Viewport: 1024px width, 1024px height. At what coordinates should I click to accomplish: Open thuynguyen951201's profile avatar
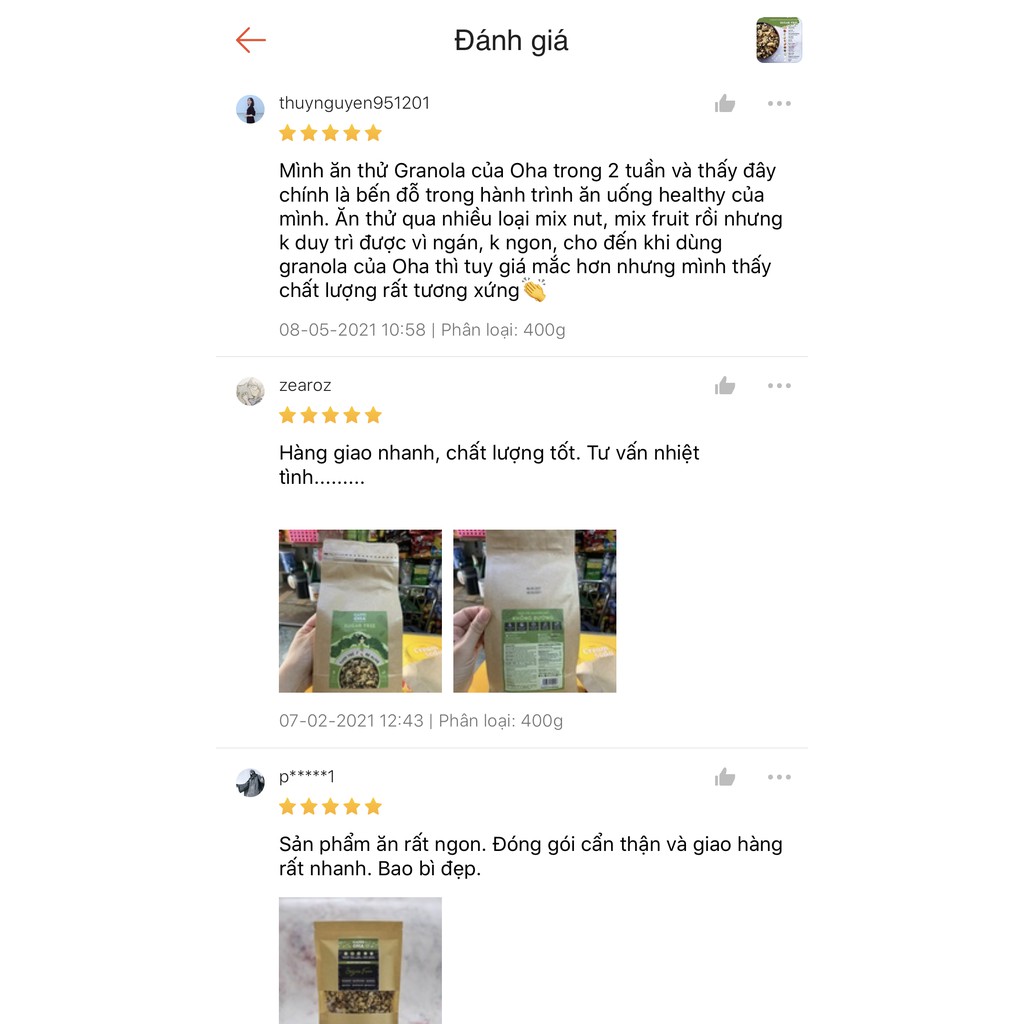250,109
